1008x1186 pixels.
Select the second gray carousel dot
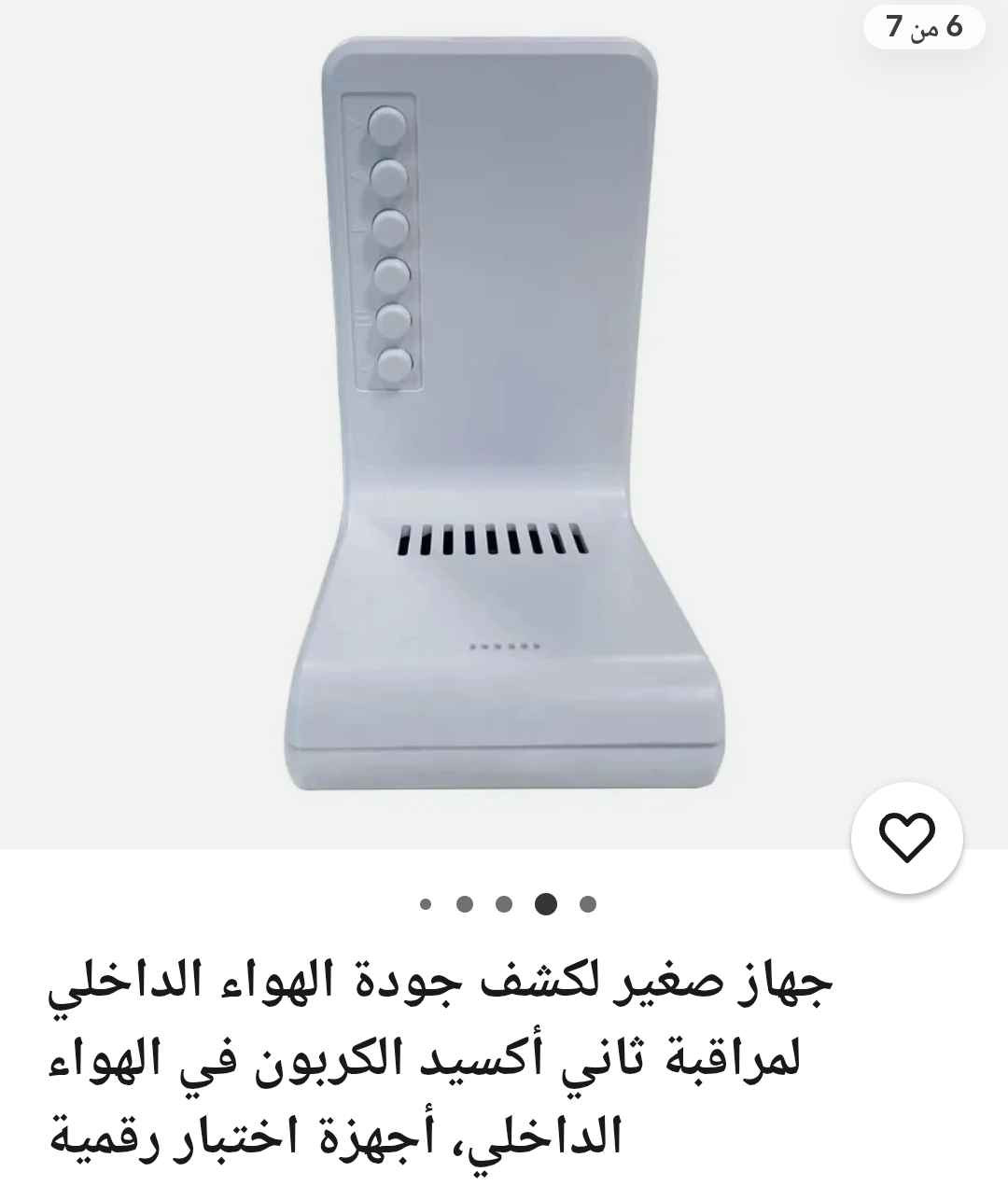462,903
